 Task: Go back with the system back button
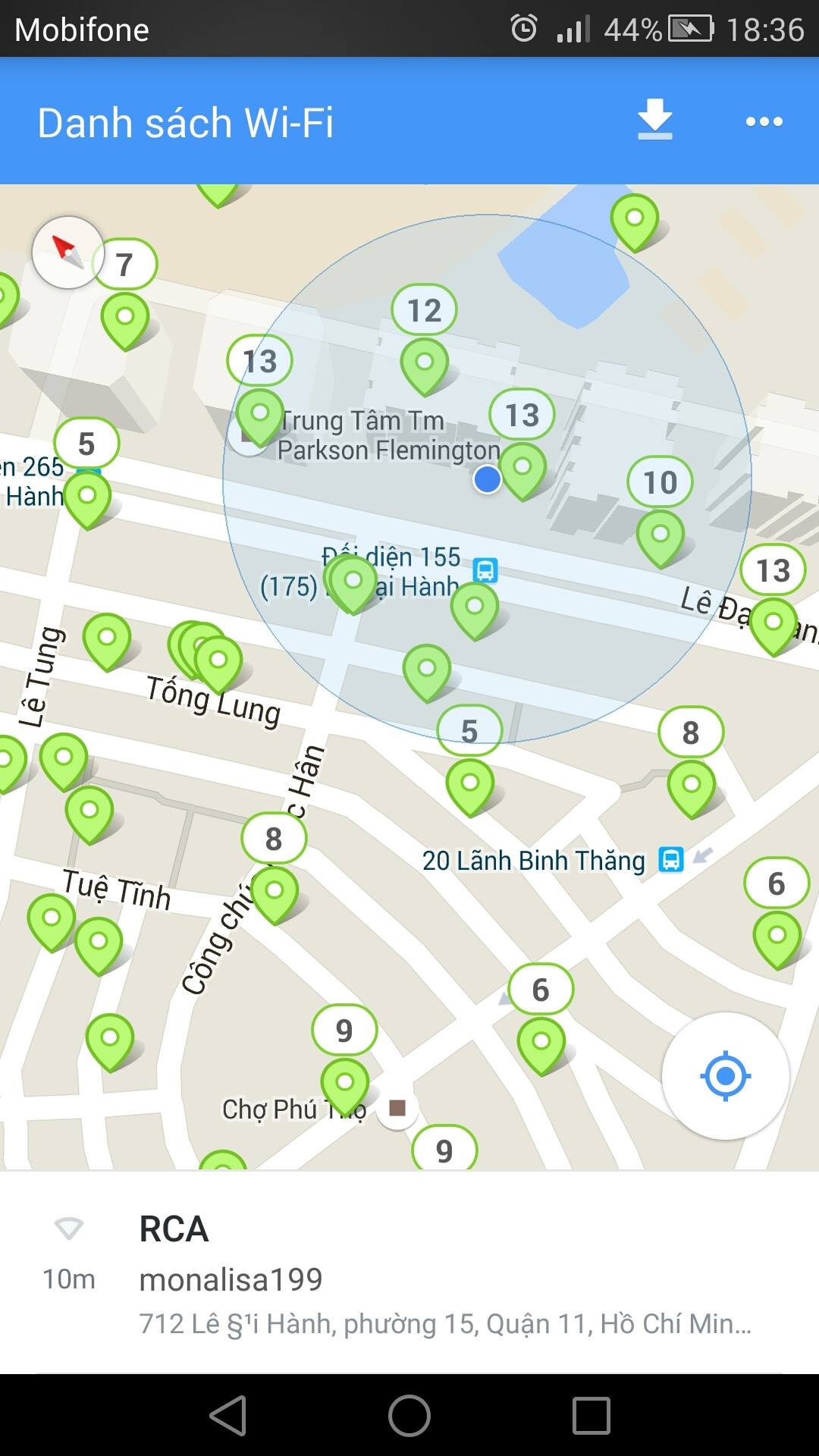[x=228, y=1416]
